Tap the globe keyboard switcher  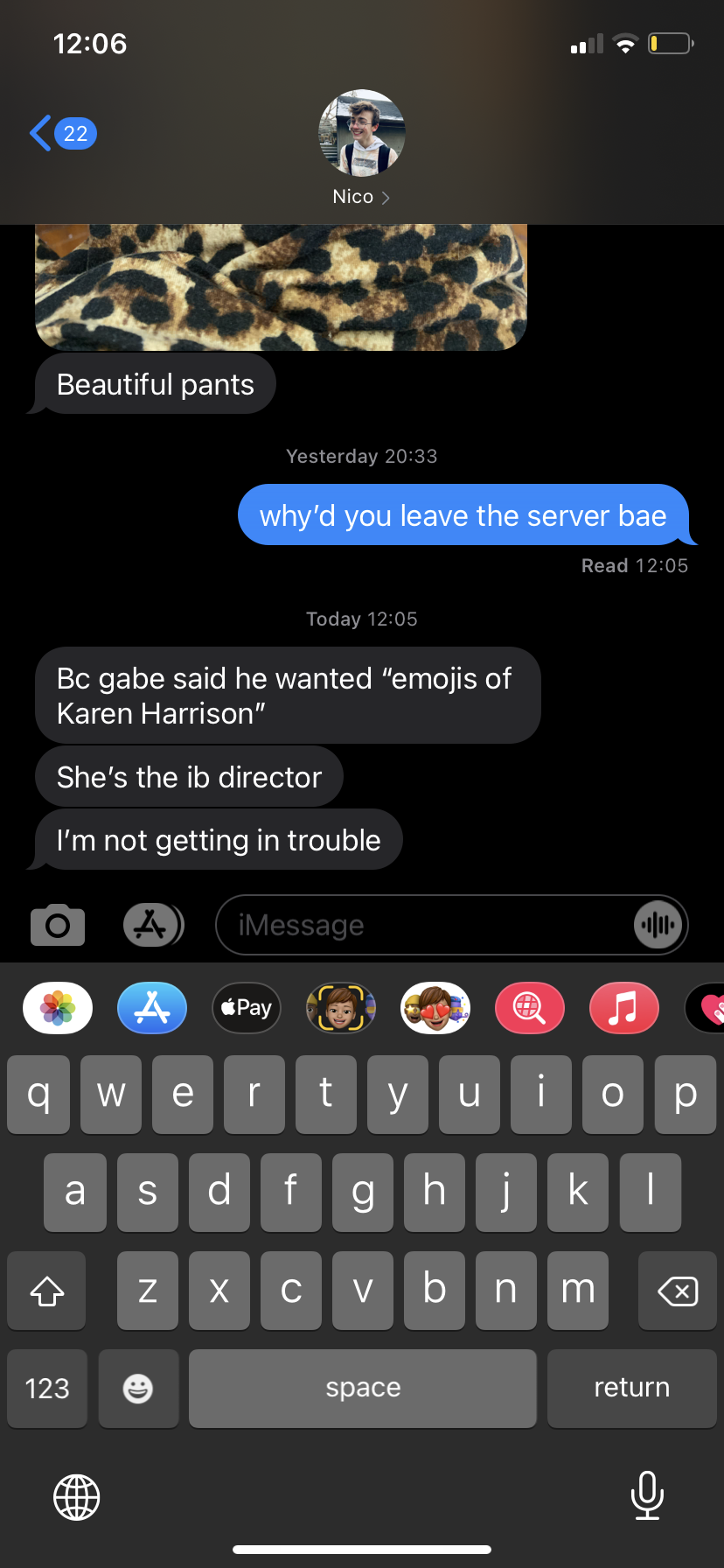[77, 1496]
